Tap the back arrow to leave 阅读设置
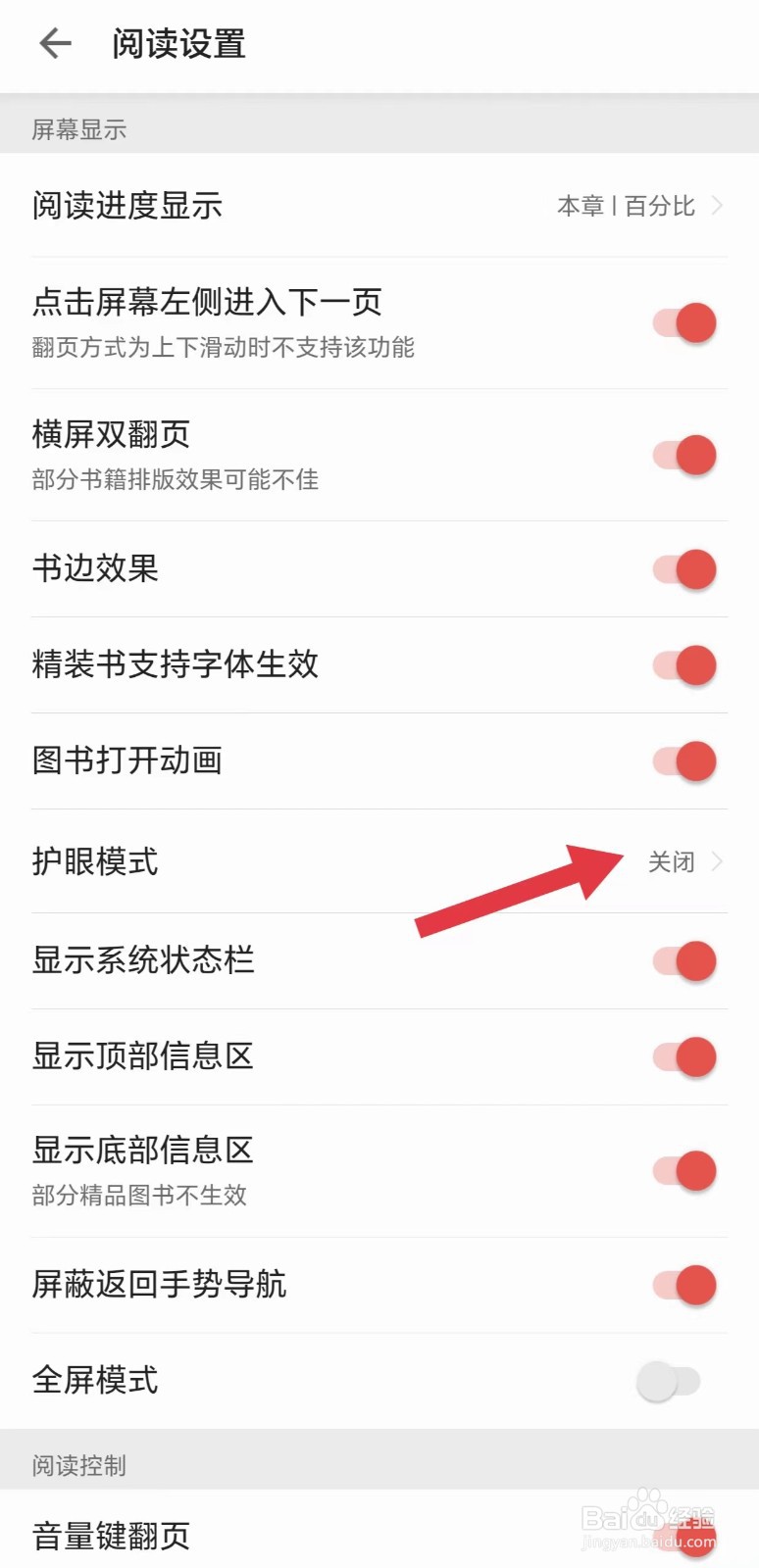759x1568 pixels. (x=54, y=44)
